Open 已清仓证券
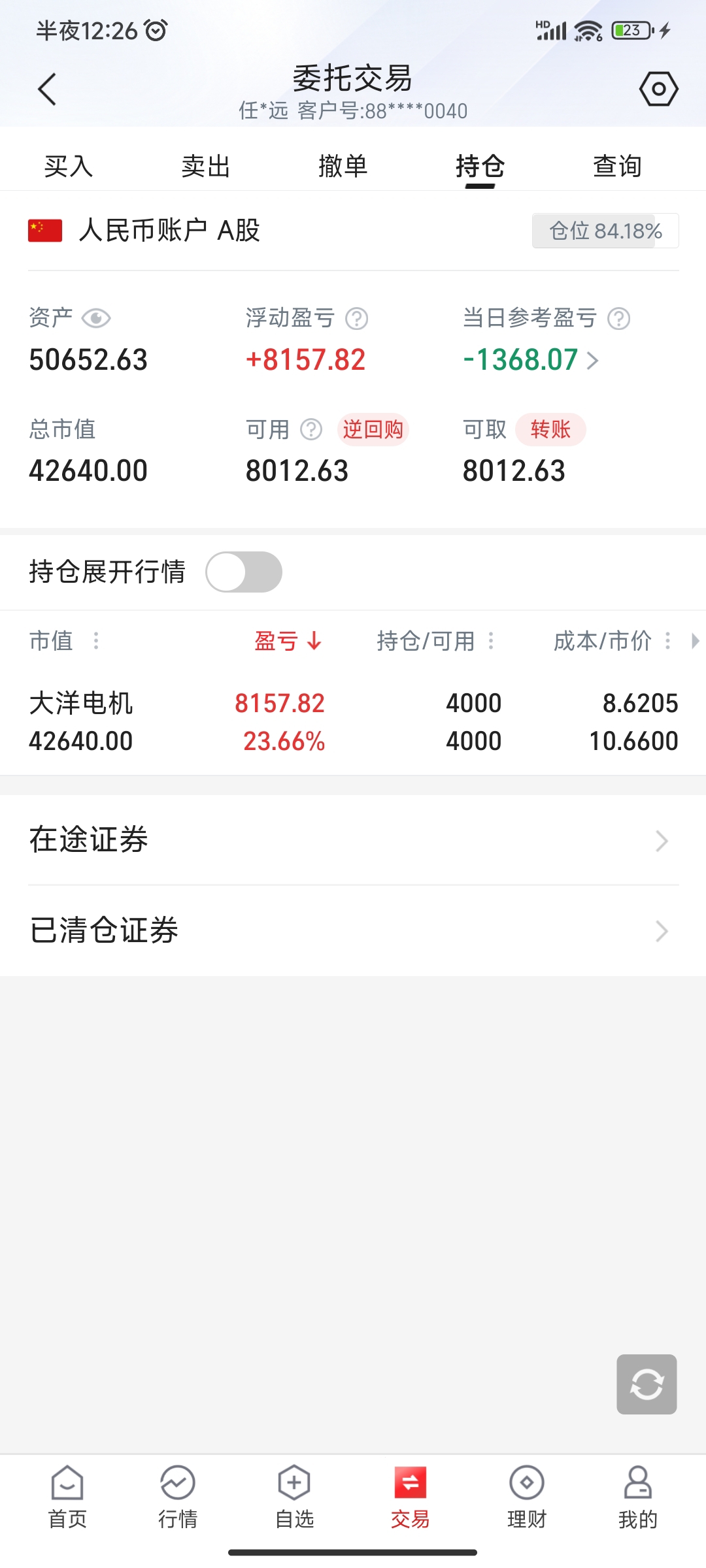Screen dimensions: 706x1568 [353, 930]
